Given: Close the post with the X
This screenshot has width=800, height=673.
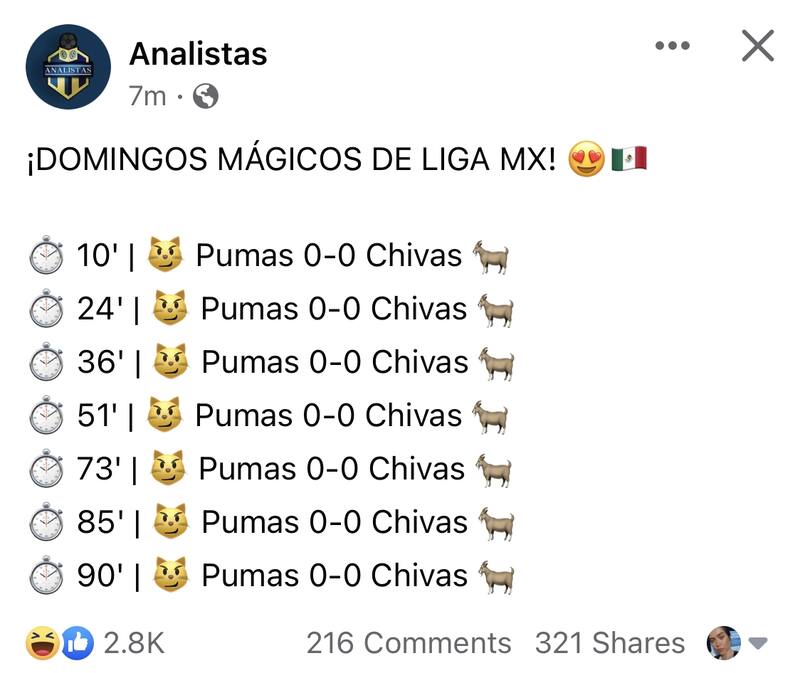Looking at the screenshot, I should [x=757, y=45].
